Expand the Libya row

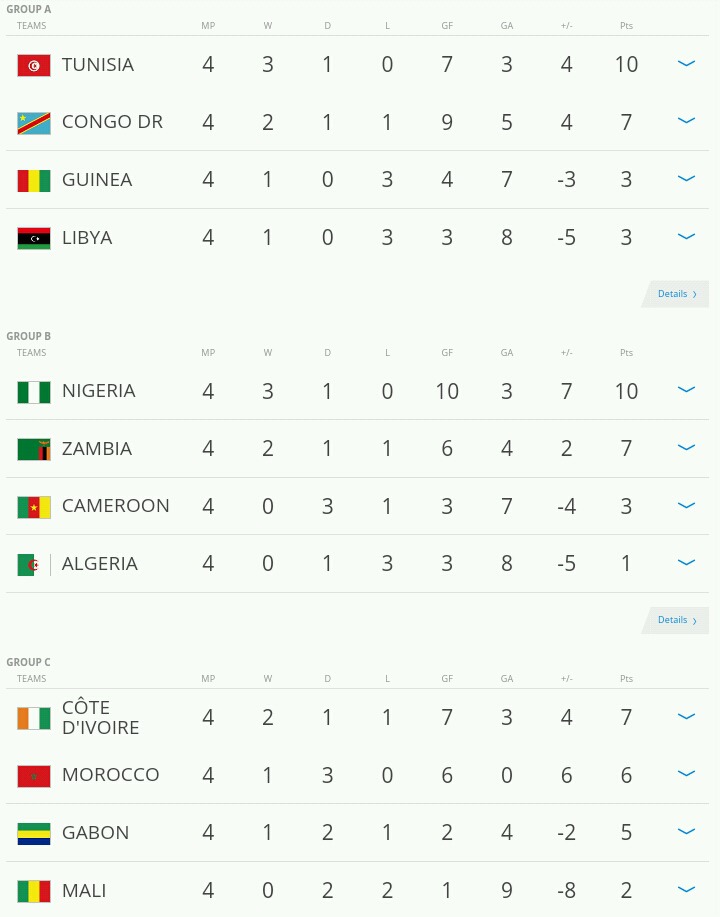click(x=686, y=237)
